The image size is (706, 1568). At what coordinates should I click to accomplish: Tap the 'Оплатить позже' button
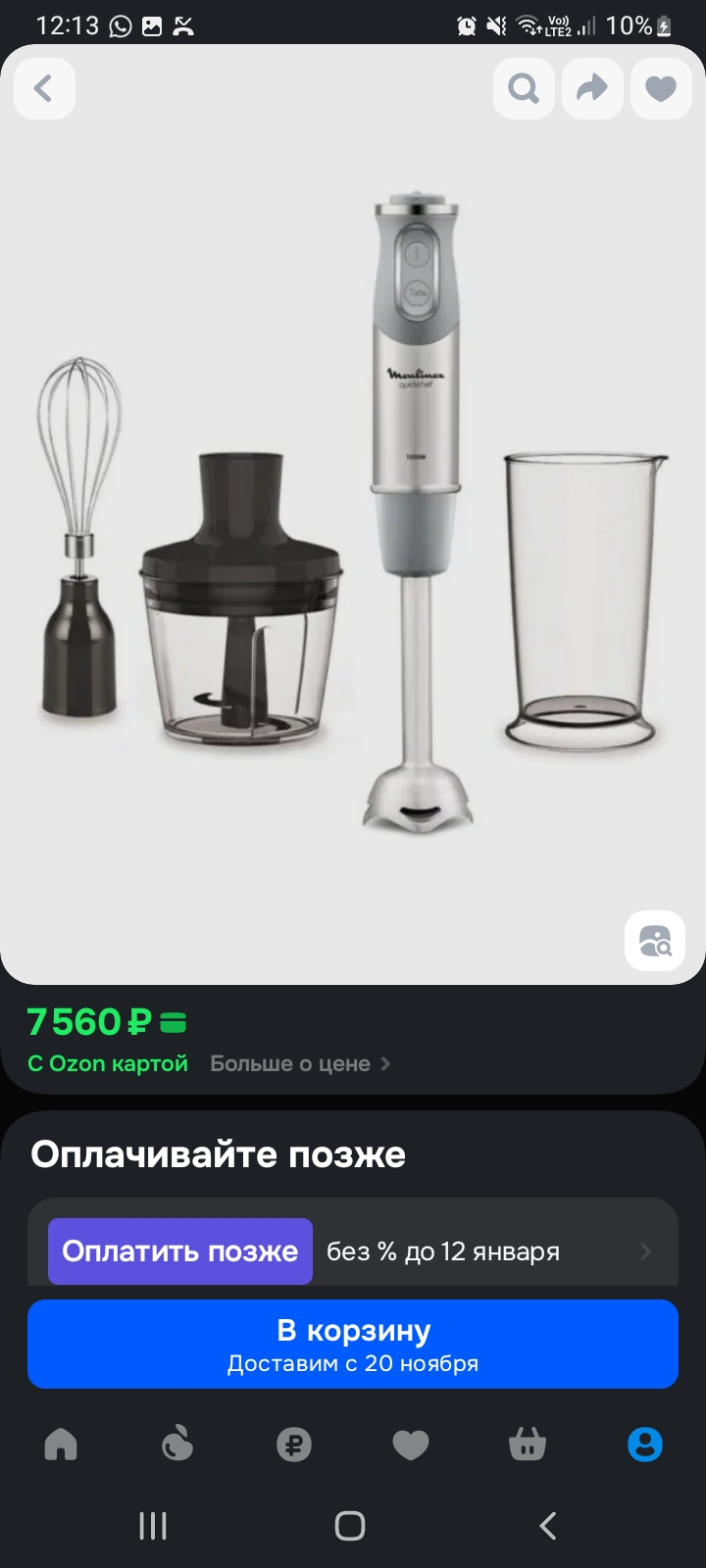pyautogui.click(x=180, y=1251)
